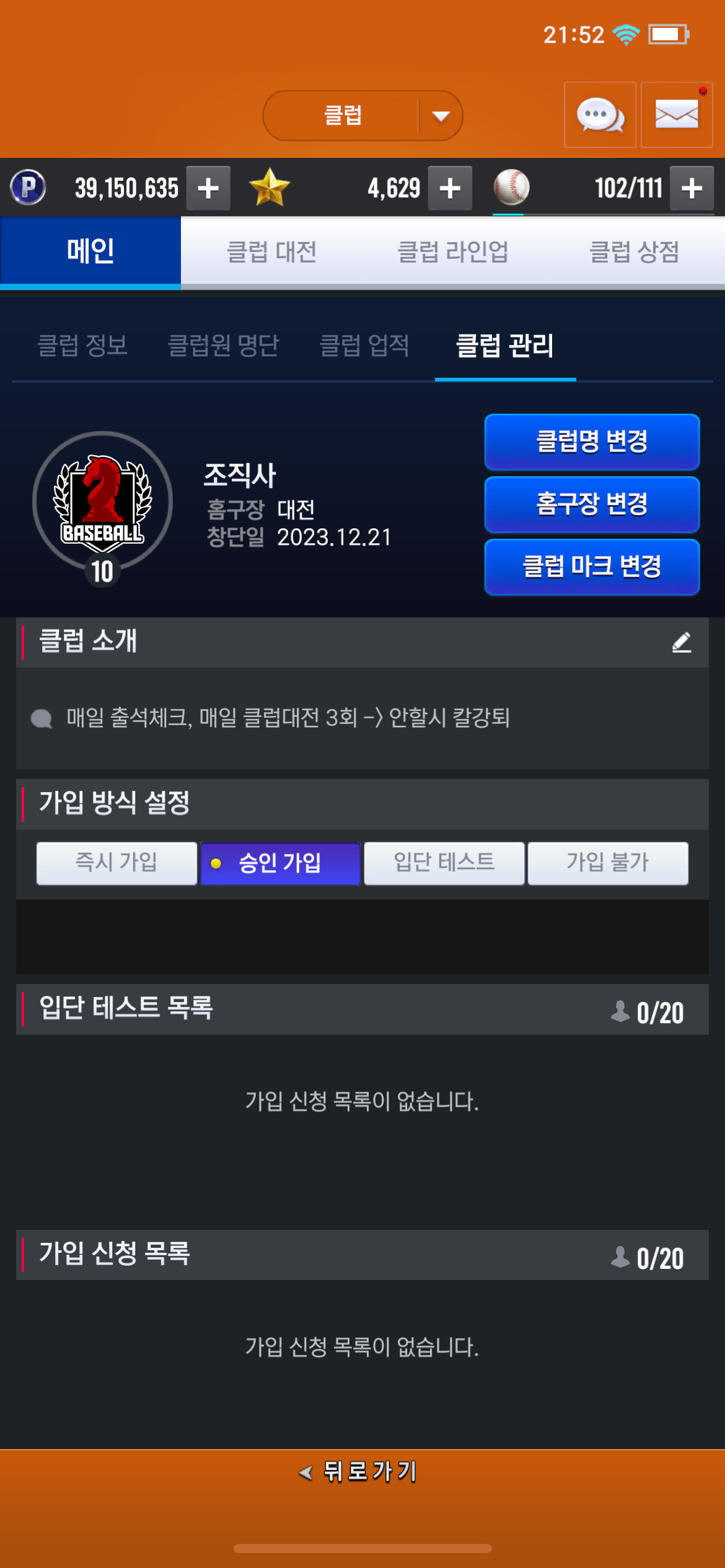Select 가입 불가 join method
Viewport: 725px width, 1568px height.
click(x=607, y=863)
